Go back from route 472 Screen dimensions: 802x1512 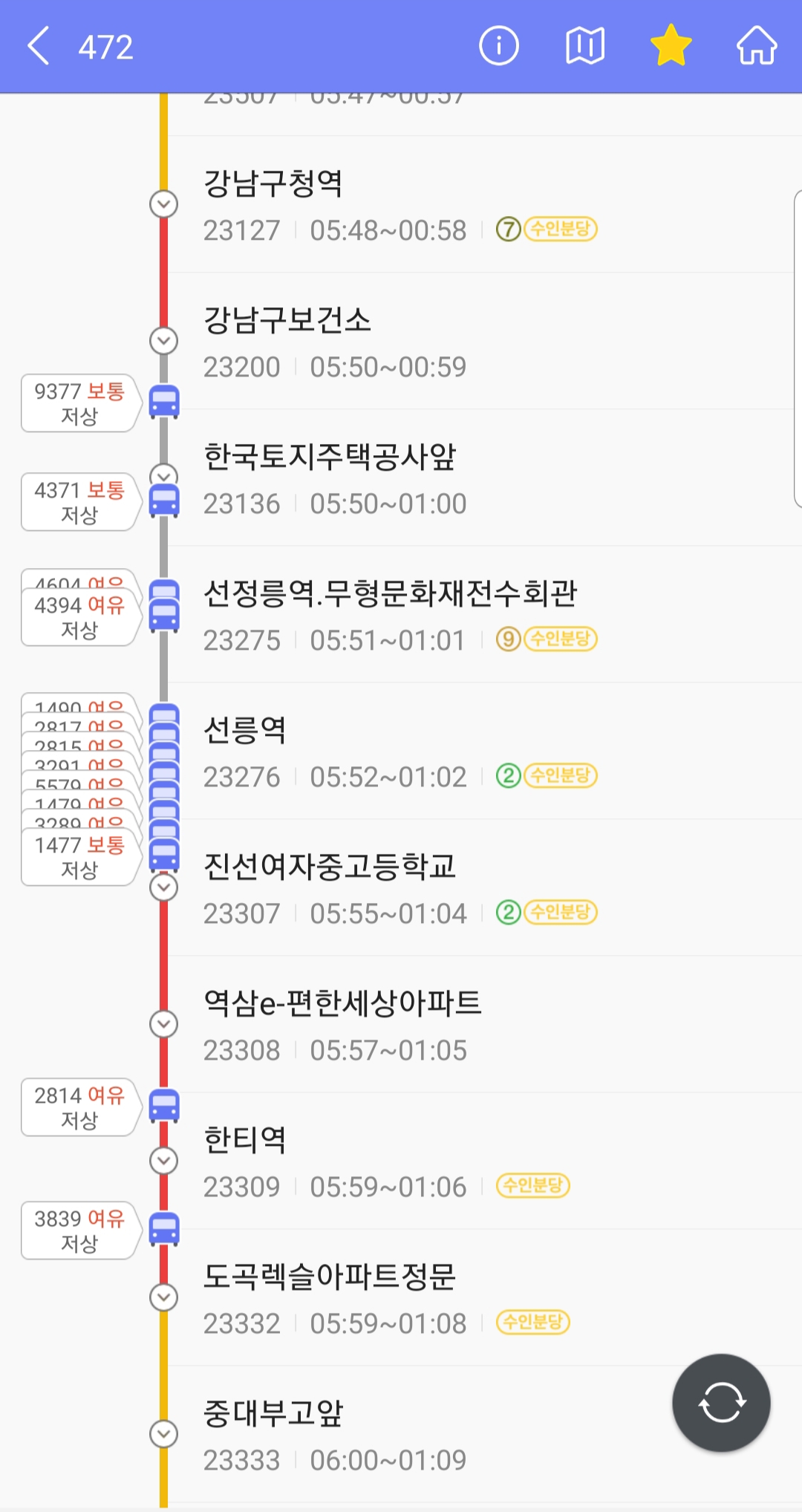39,46
